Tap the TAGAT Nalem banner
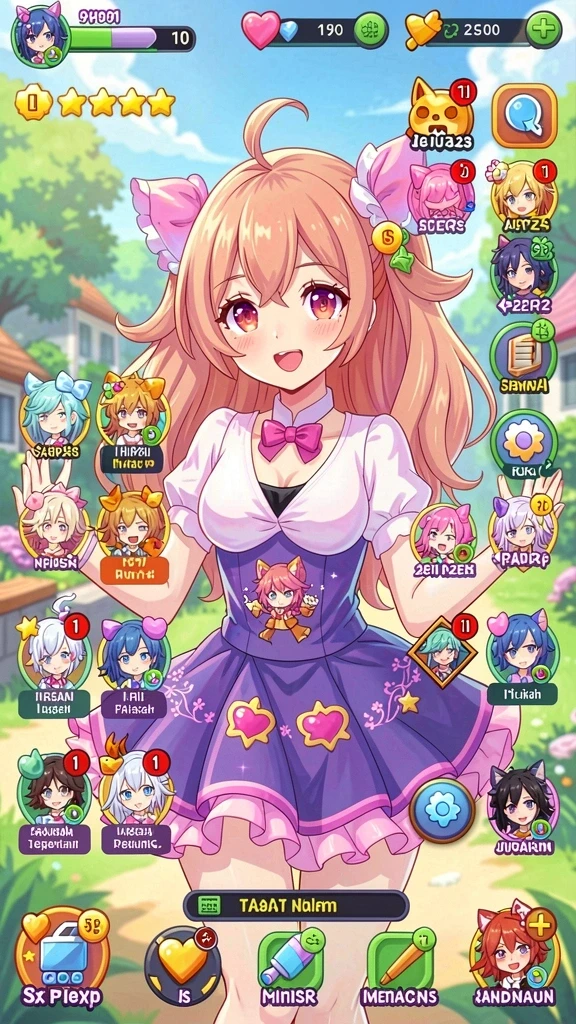 click(296, 906)
